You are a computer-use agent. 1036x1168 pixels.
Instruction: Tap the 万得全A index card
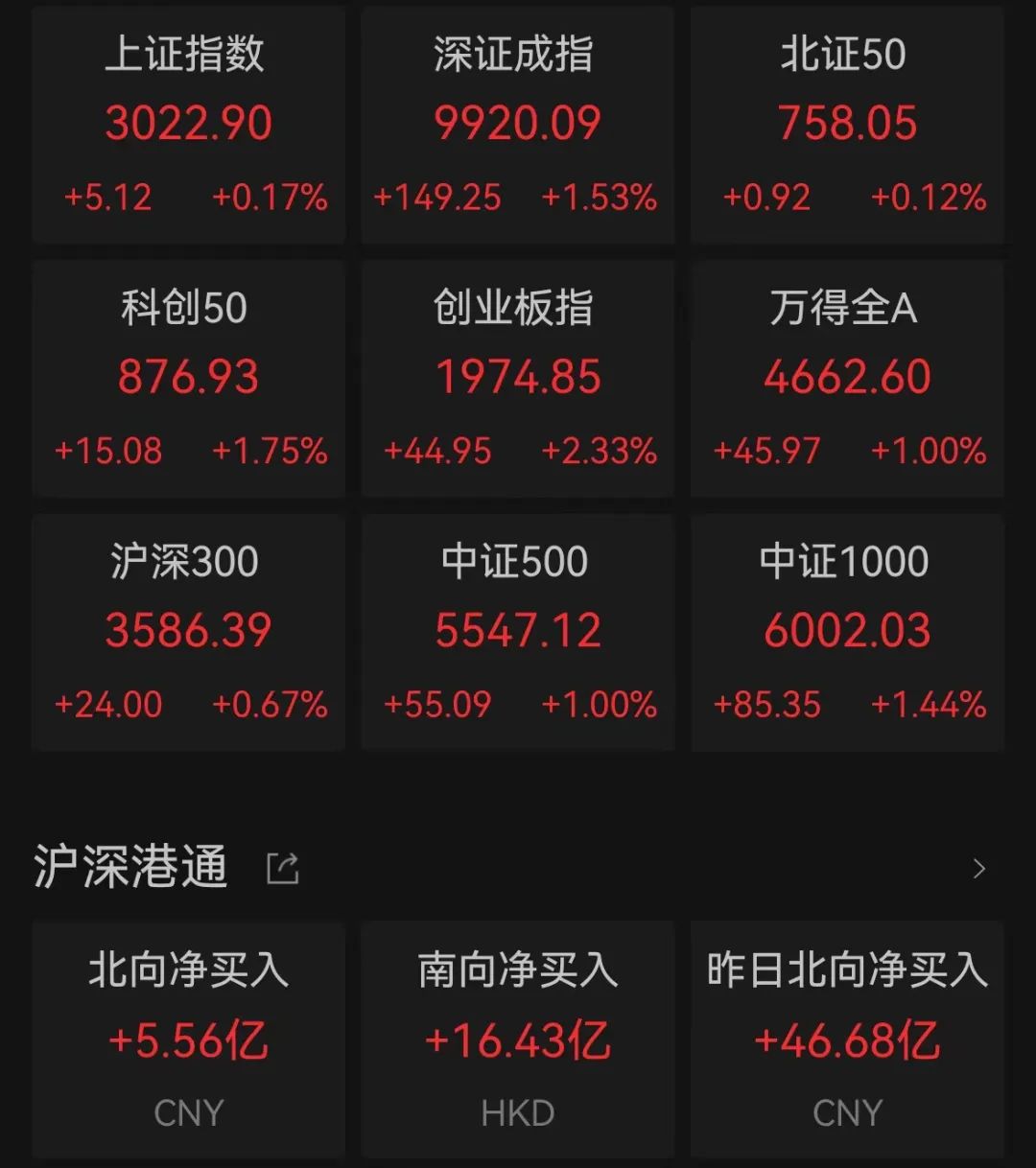[x=847, y=379]
